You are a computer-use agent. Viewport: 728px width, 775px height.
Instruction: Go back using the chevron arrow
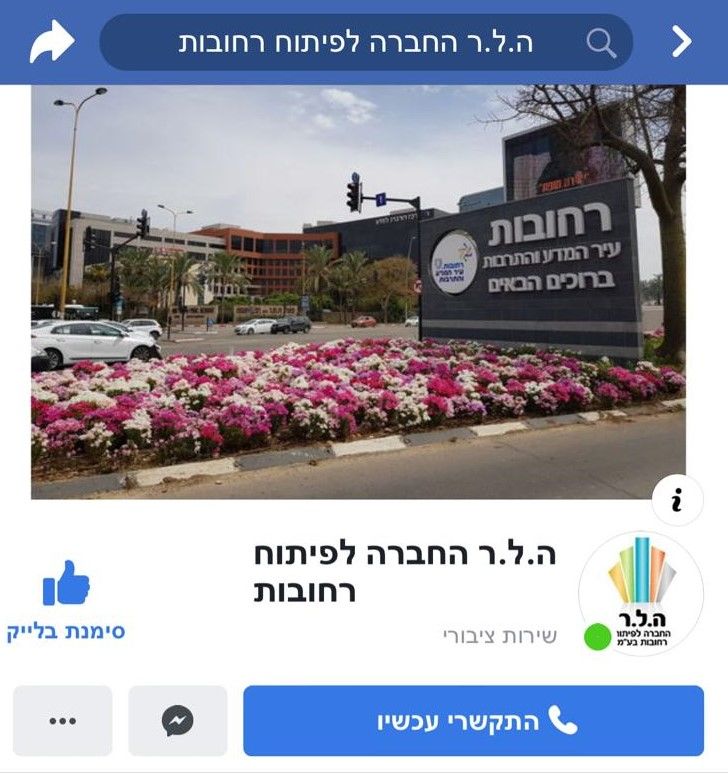point(682,42)
